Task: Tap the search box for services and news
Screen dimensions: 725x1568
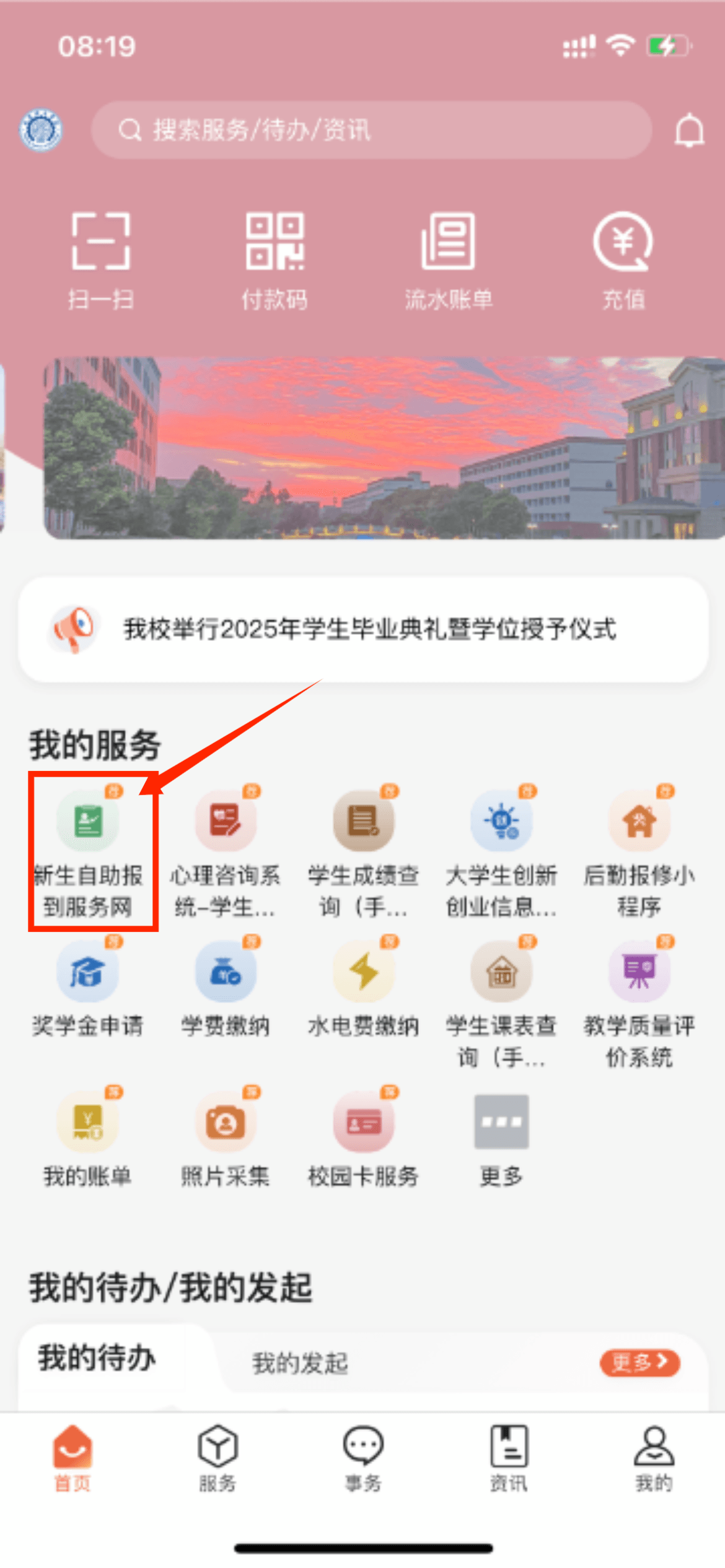Action: 372,130
